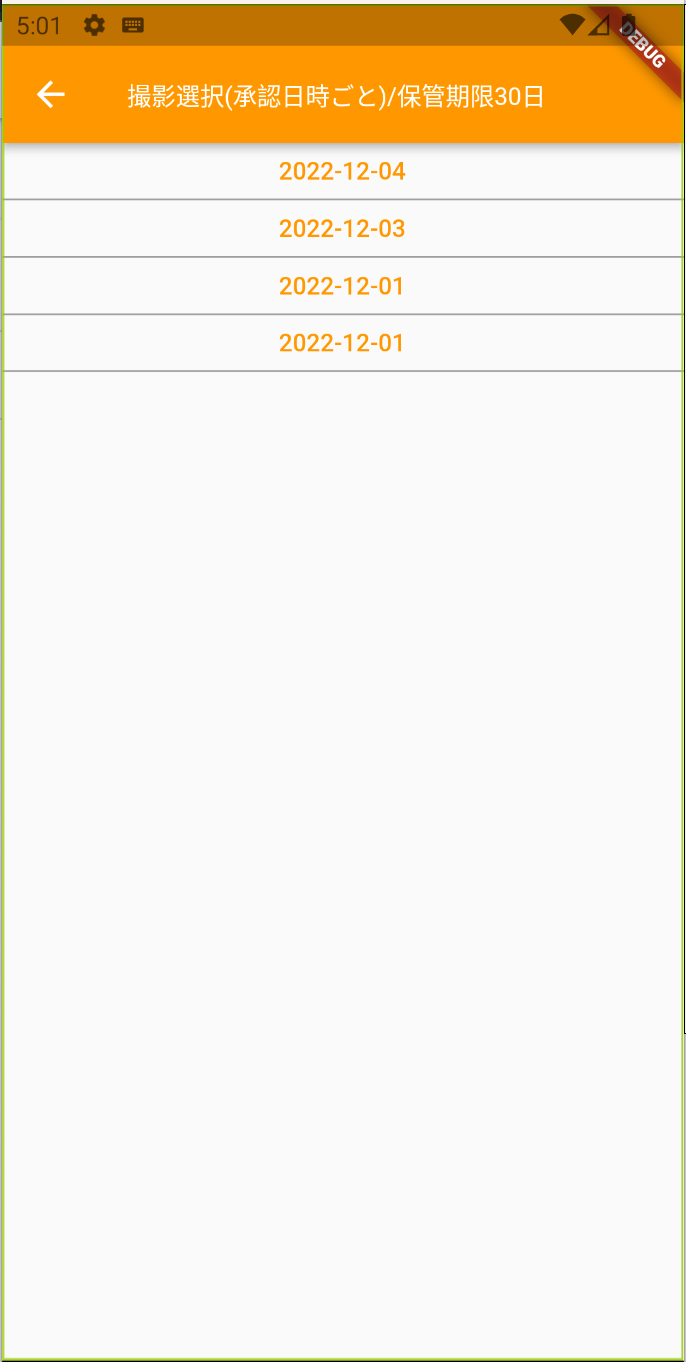Screen dimensions: 686x1362
Task: Go back using the app bar arrow
Action: 50,95
